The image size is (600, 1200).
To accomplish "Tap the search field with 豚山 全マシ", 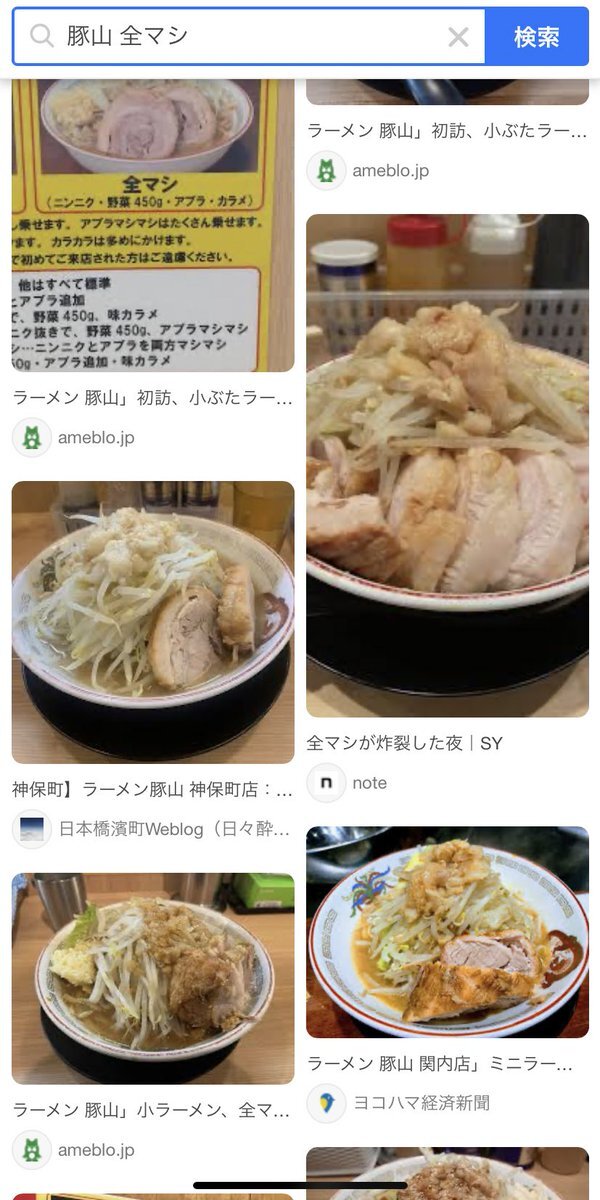I will point(250,37).
